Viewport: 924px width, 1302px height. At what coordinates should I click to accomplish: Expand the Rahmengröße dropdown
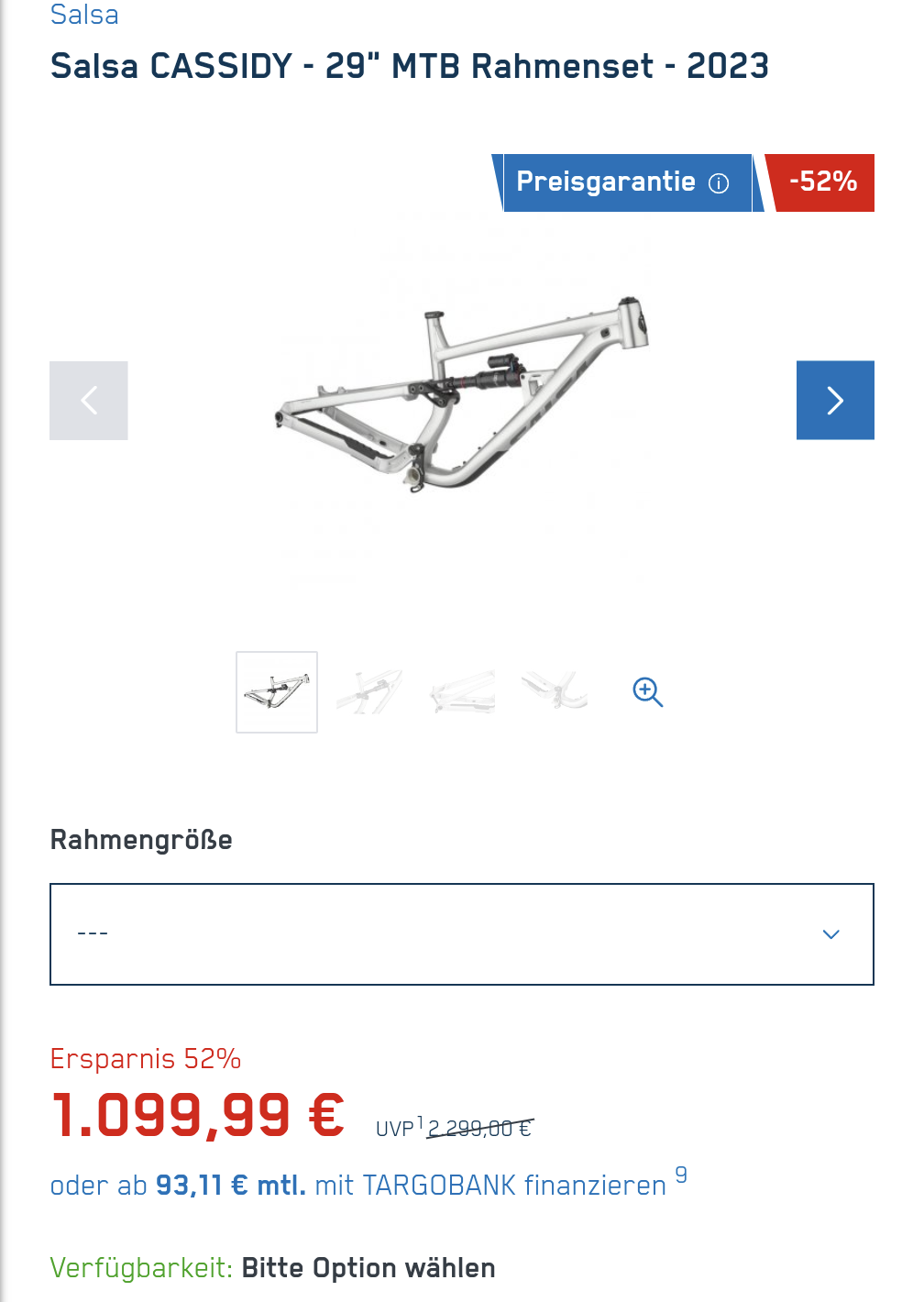(461, 934)
